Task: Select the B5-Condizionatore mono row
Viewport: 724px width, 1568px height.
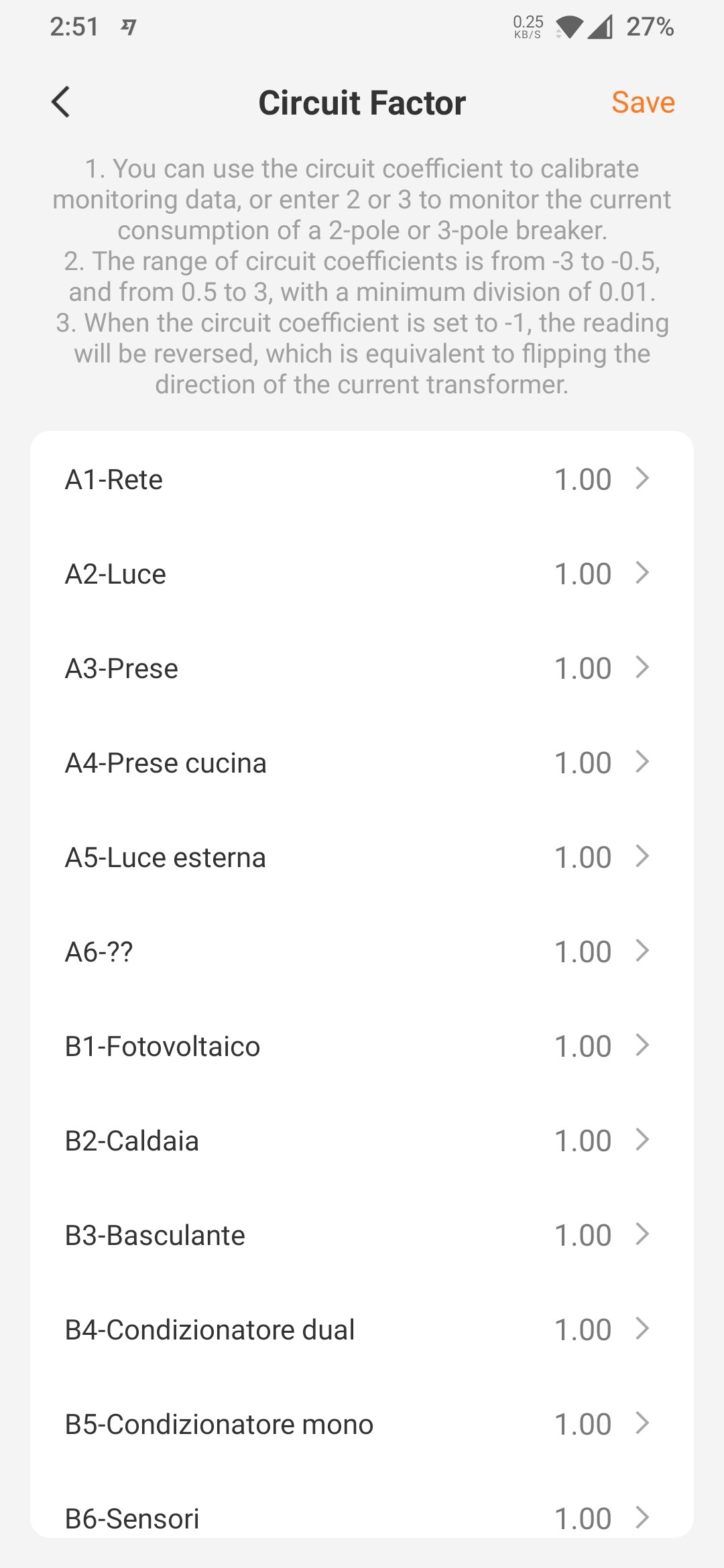Action: [x=362, y=1424]
